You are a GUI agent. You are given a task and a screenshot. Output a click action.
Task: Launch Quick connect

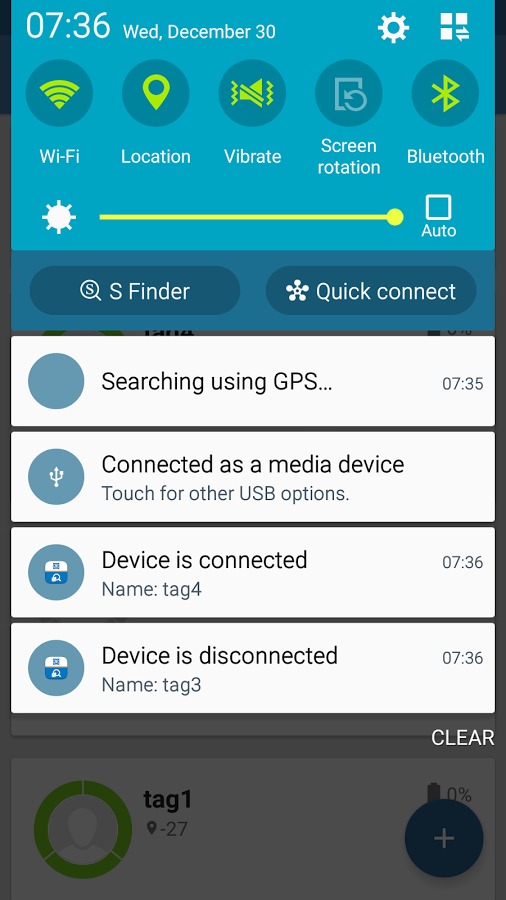tap(371, 290)
